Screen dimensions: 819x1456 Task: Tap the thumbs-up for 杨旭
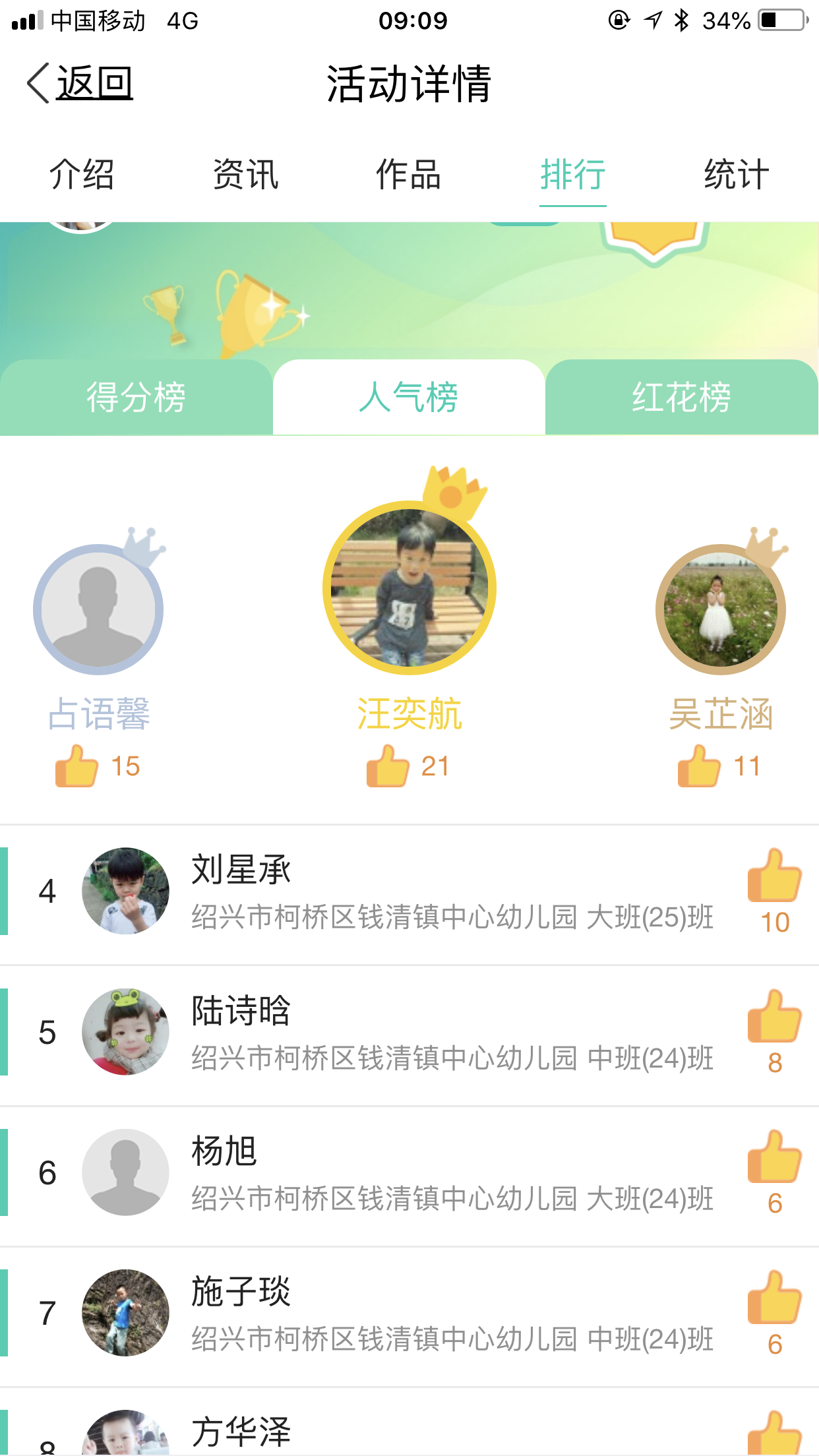coord(774,1157)
